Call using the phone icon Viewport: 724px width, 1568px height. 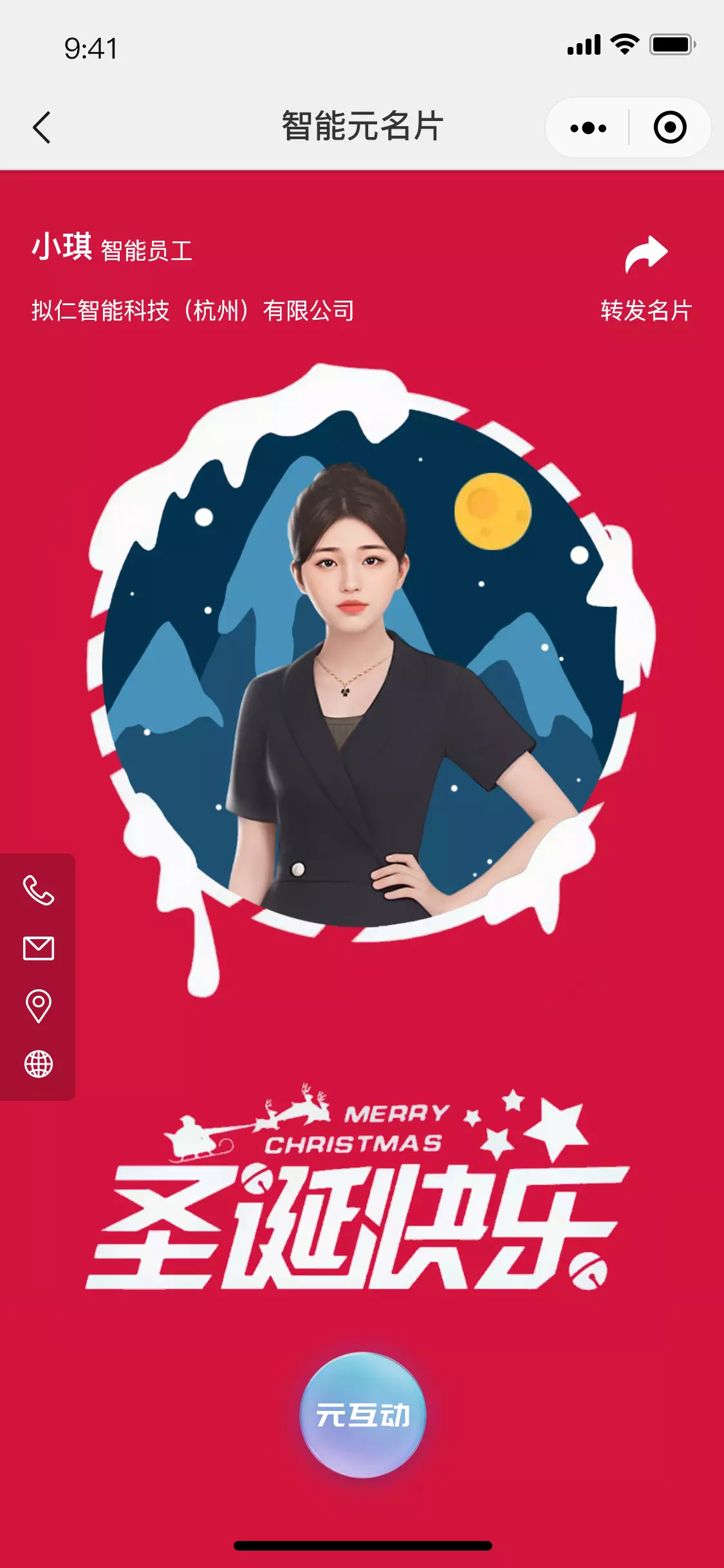39,890
